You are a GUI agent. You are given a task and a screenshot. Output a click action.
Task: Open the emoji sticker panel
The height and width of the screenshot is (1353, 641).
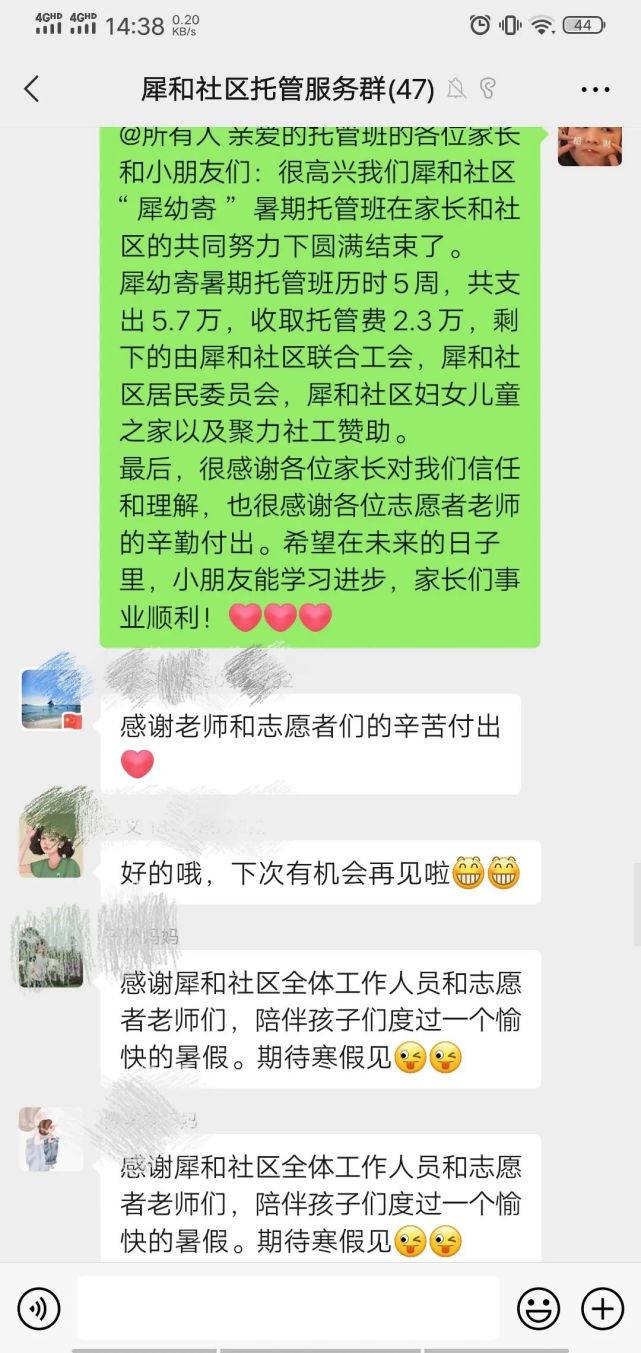pyautogui.click(x=538, y=1308)
